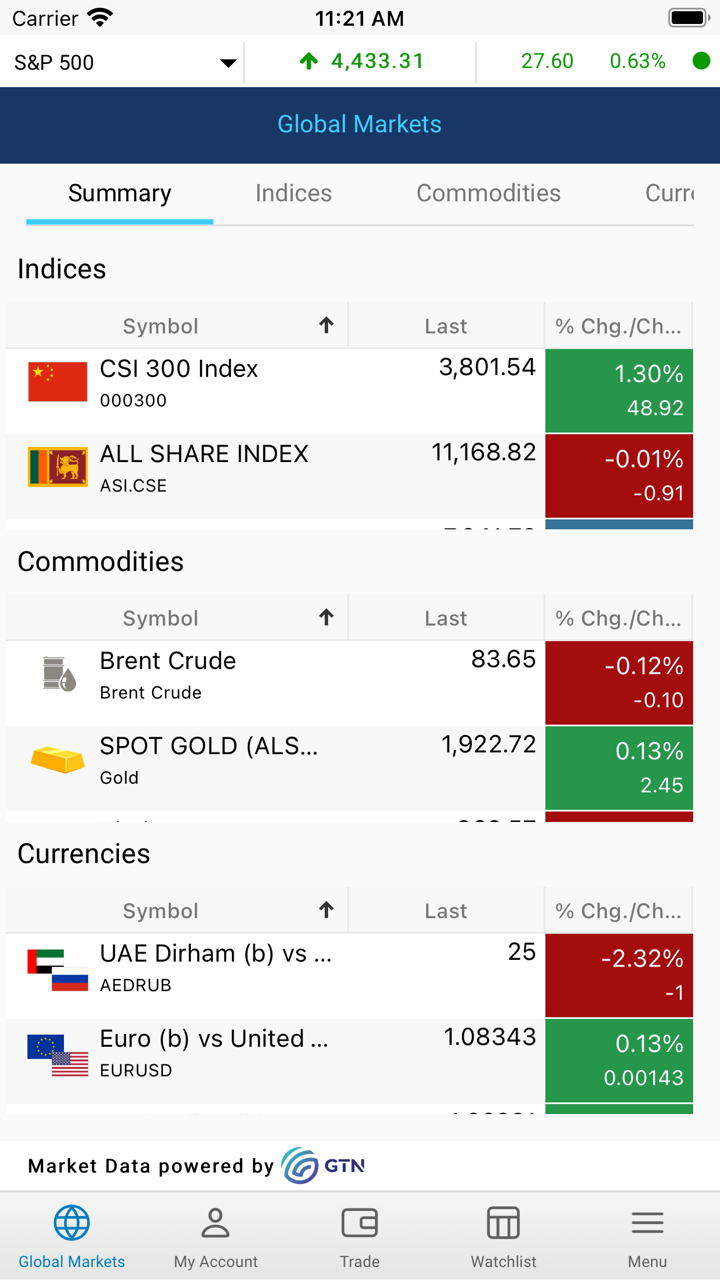Viewport: 720px width, 1280px height.
Task: Switch to the Watchlist tab
Action: [x=503, y=1236]
